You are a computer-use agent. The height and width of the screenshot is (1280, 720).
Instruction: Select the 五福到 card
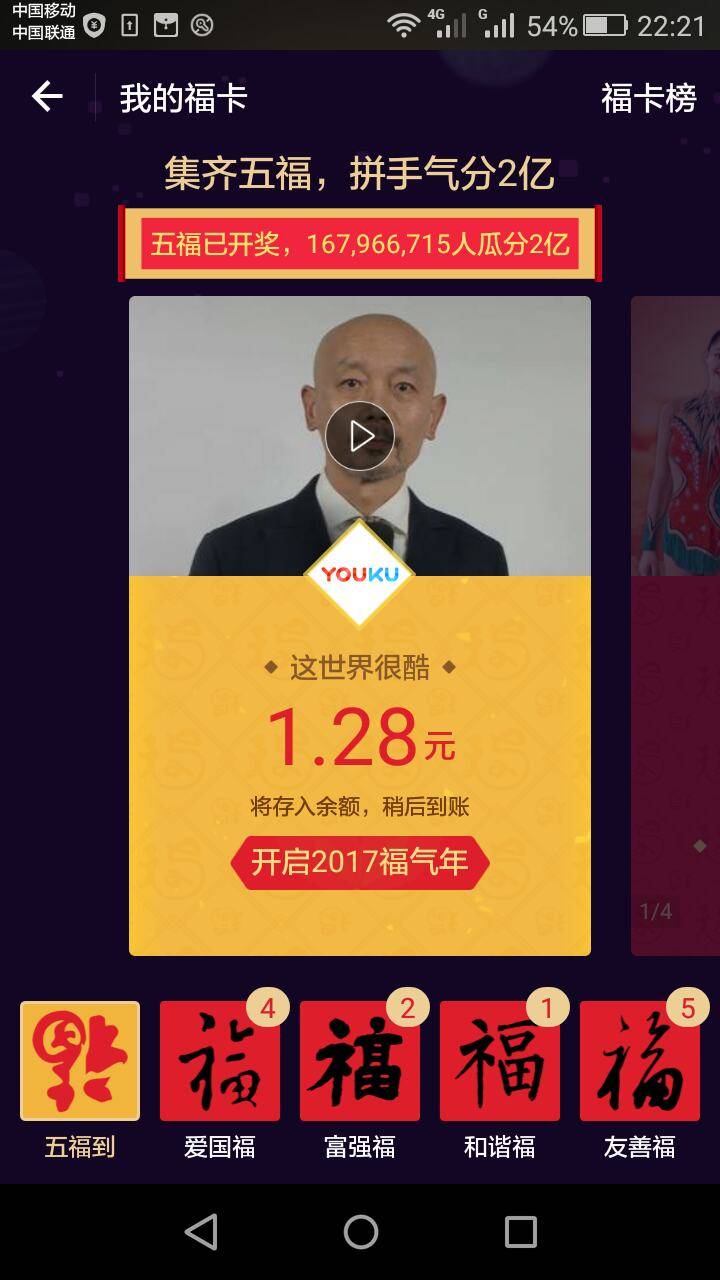tap(80, 1061)
